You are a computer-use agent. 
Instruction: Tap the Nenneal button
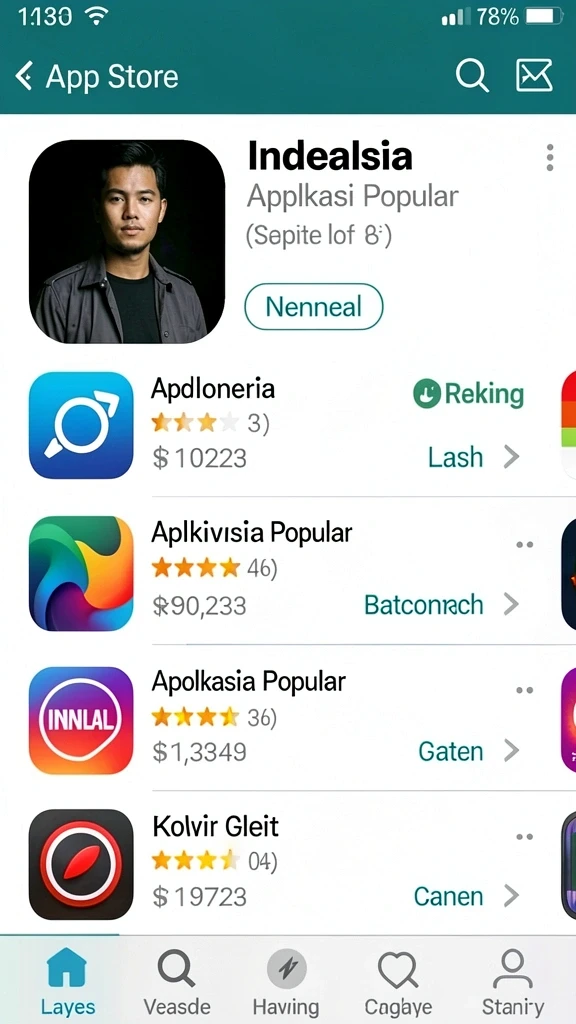pos(313,306)
